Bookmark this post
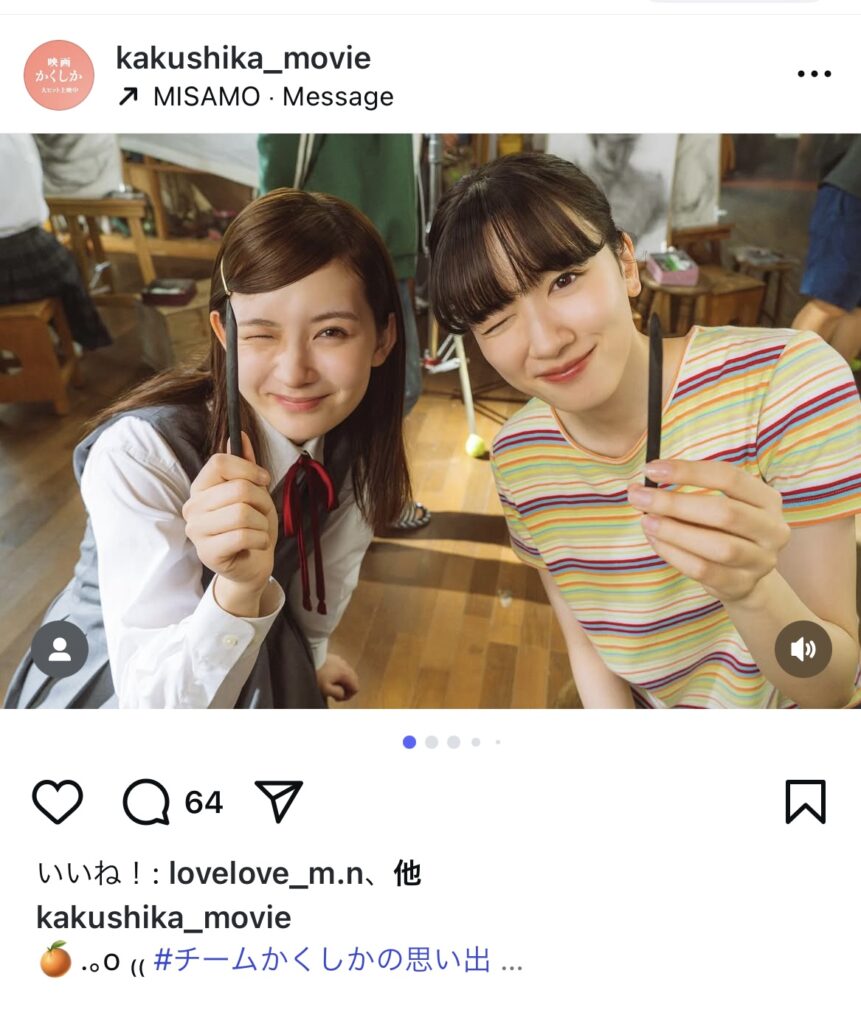861x1024 pixels. click(x=805, y=802)
